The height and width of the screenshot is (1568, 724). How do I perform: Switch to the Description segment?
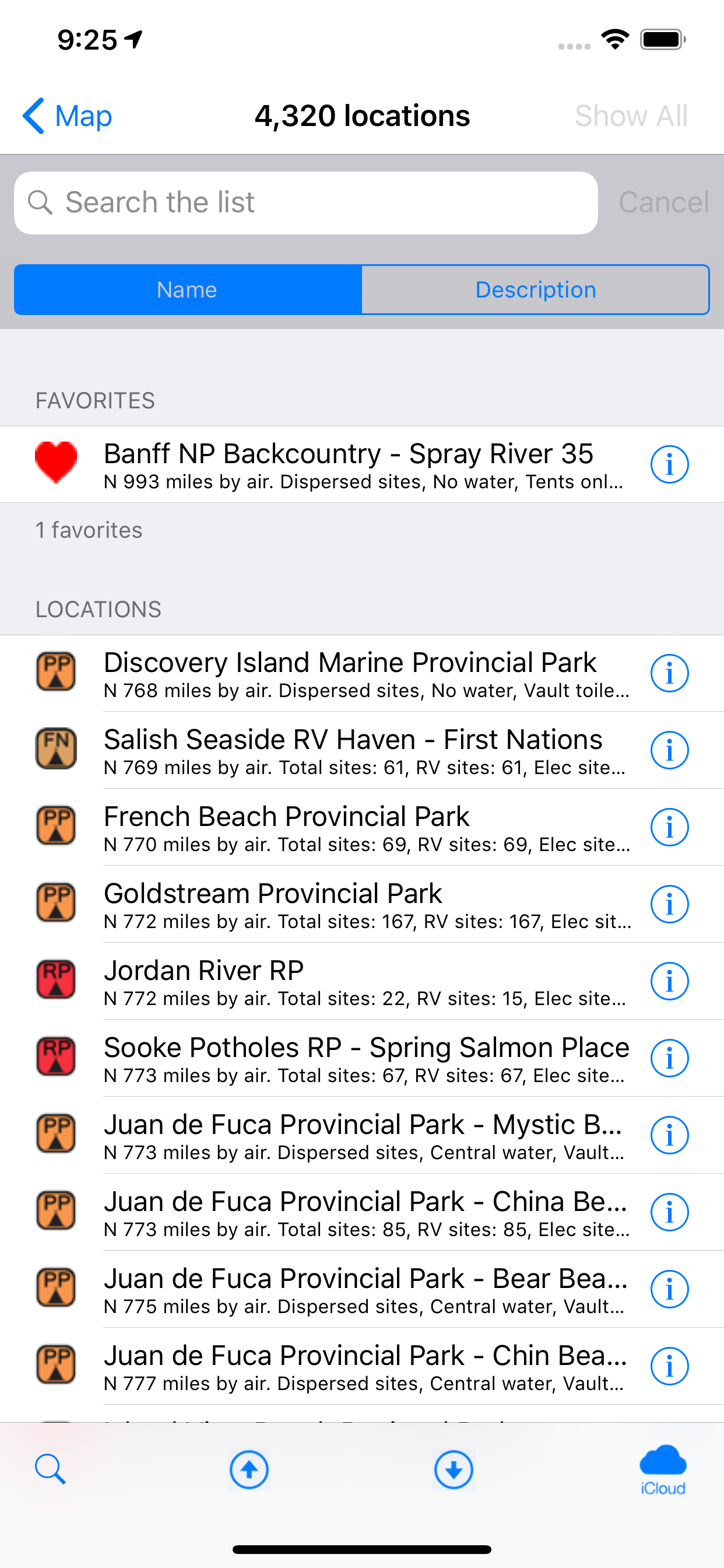(535, 290)
